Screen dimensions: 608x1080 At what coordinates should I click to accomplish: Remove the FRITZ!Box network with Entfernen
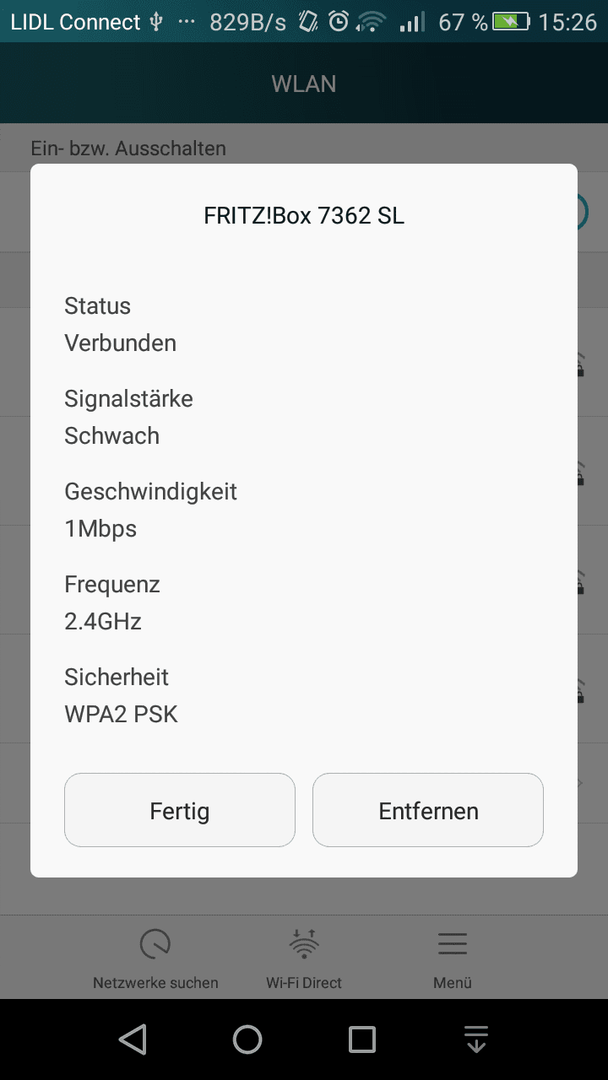click(x=428, y=810)
